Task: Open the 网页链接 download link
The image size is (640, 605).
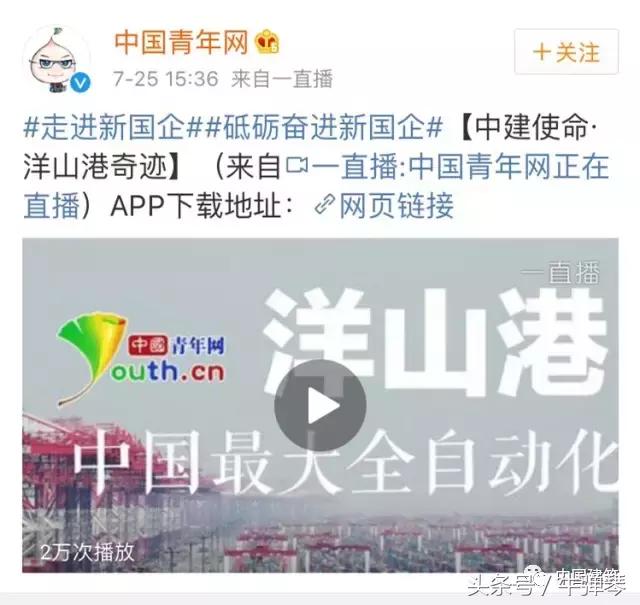Action: [x=385, y=205]
